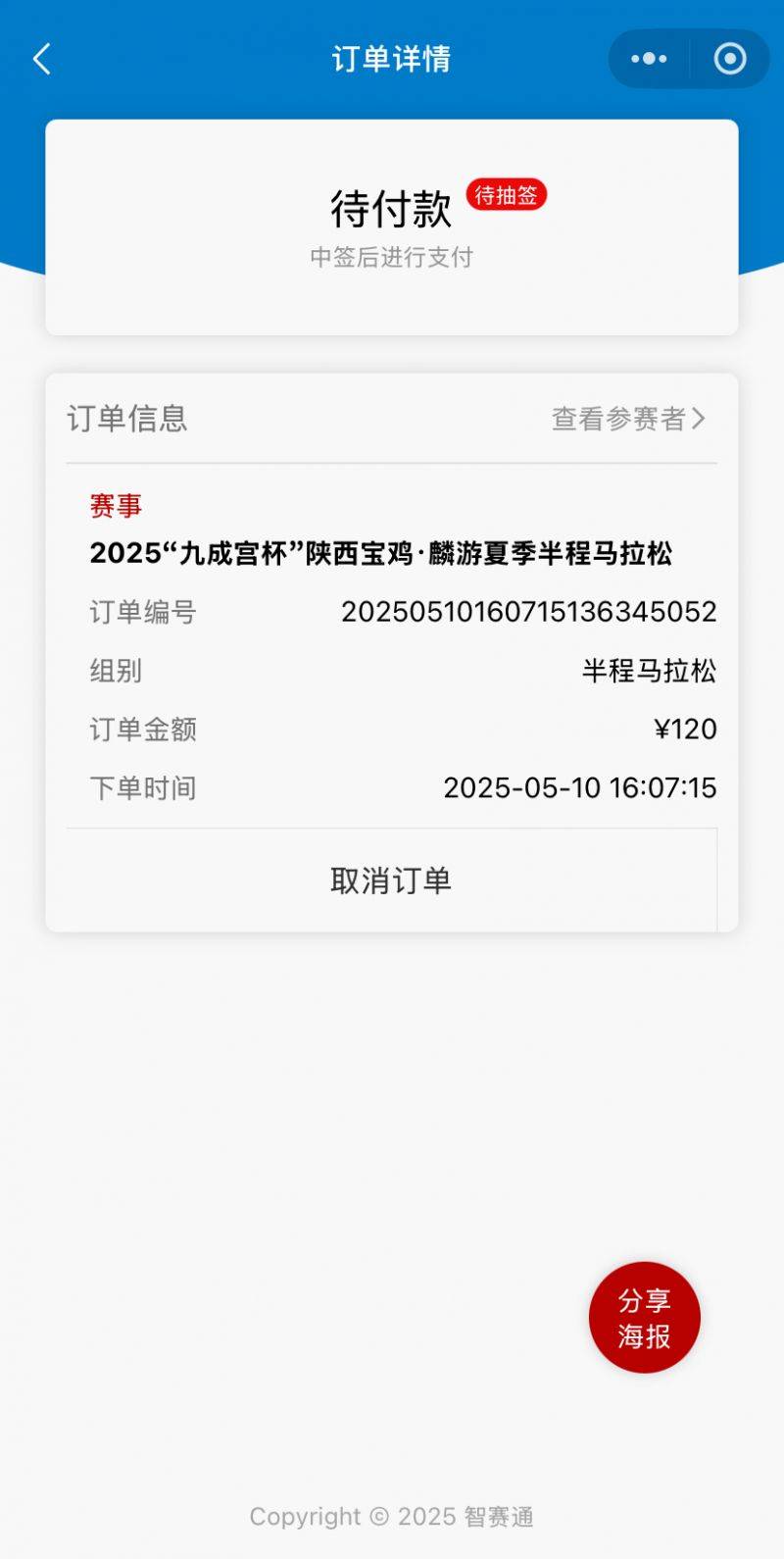Tap the circular target icon to exit mini program

pyautogui.click(x=728, y=59)
